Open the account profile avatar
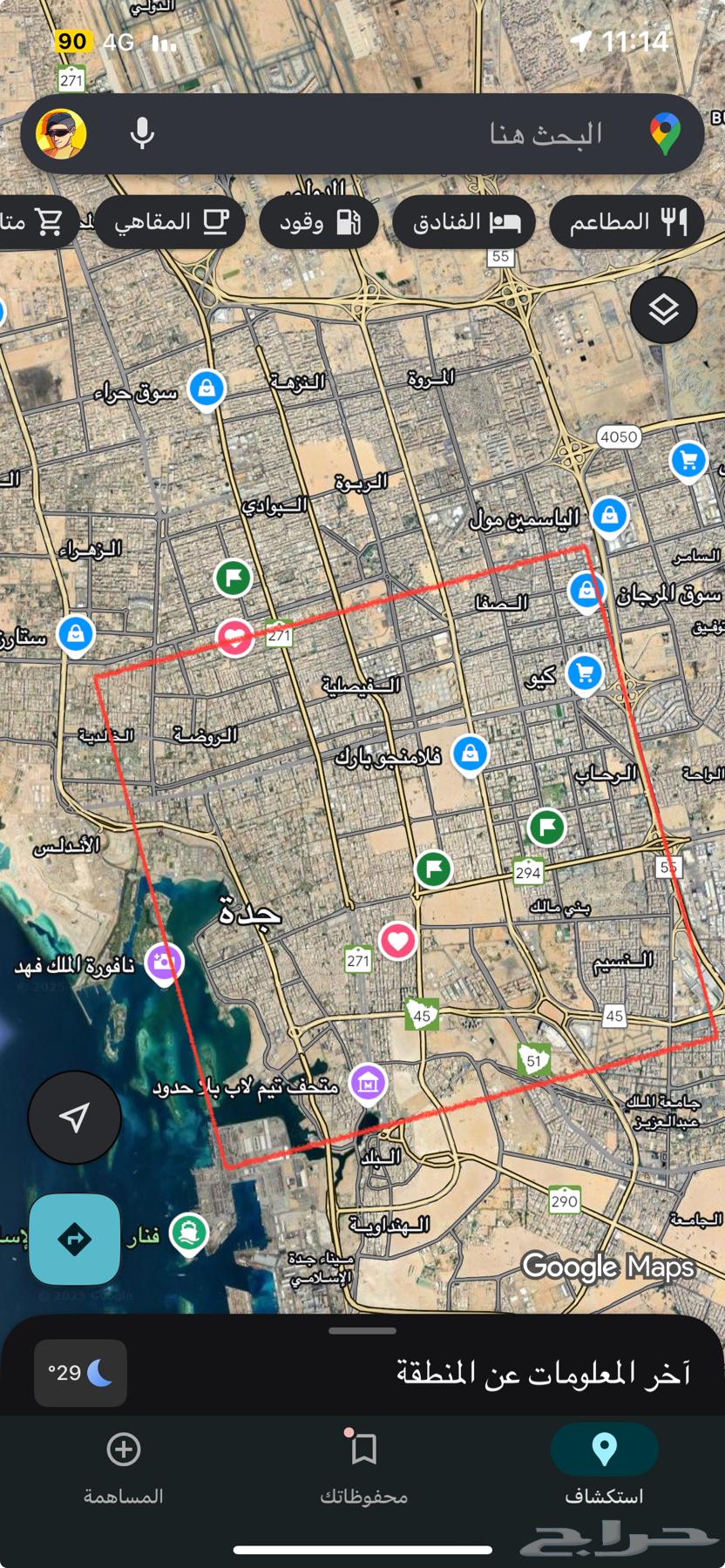This screenshot has height=1568, width=725. click(x=61, y=134)
